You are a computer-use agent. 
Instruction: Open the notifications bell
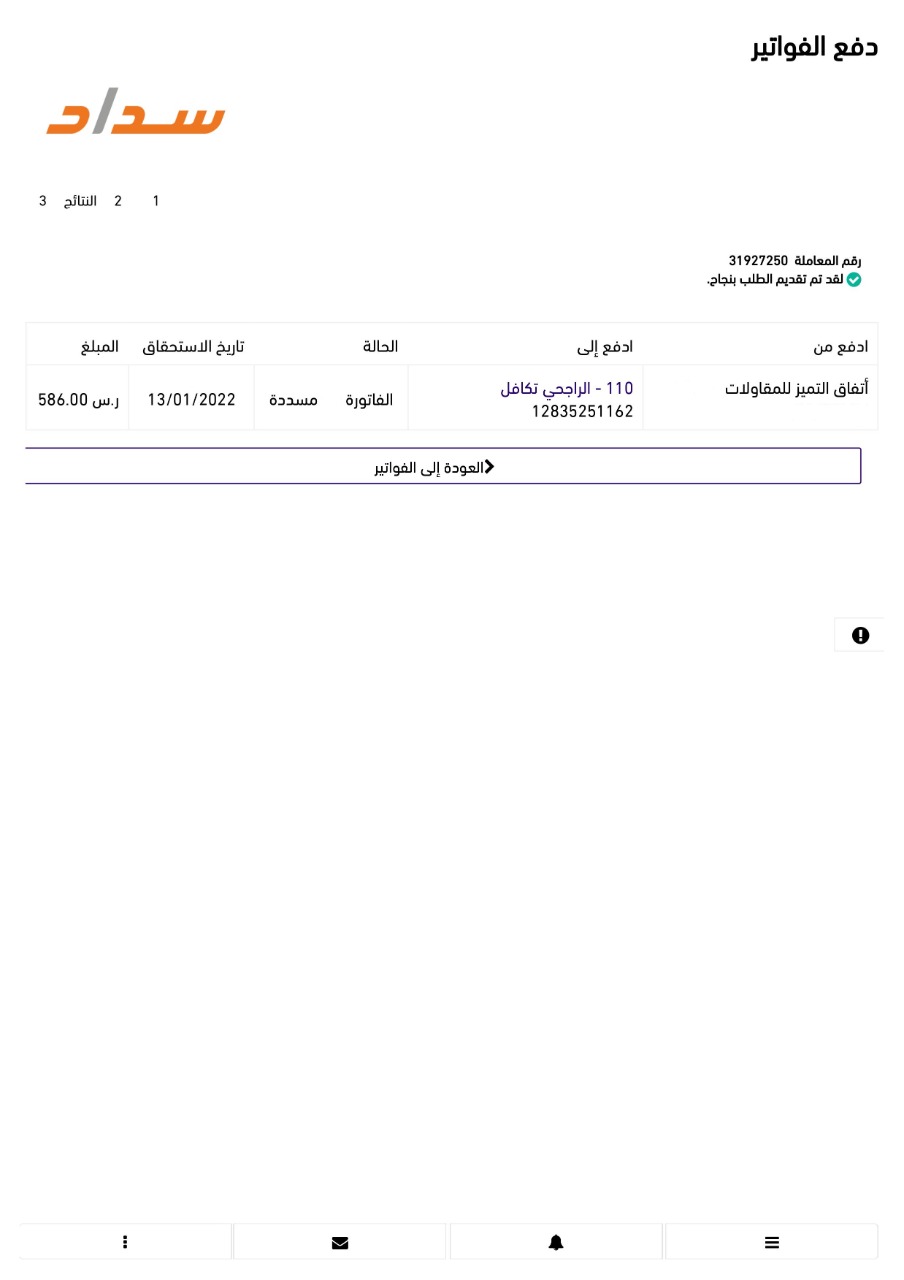tap(556, 1242)
